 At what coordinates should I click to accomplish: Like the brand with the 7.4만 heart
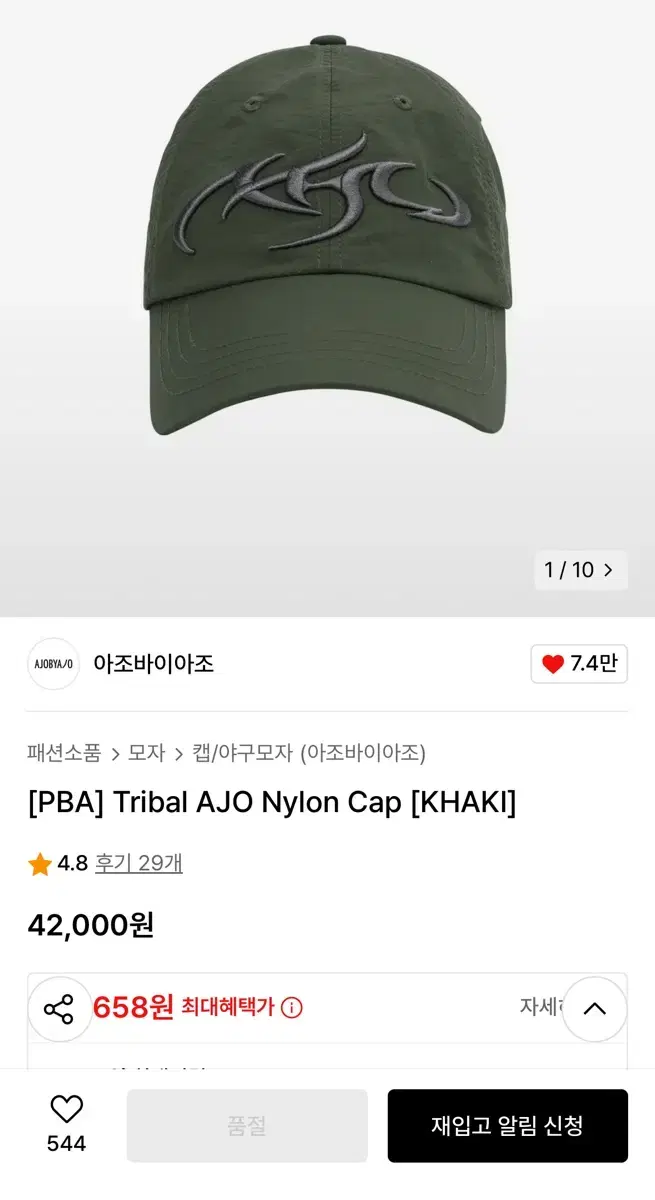[x=579, y=664]
